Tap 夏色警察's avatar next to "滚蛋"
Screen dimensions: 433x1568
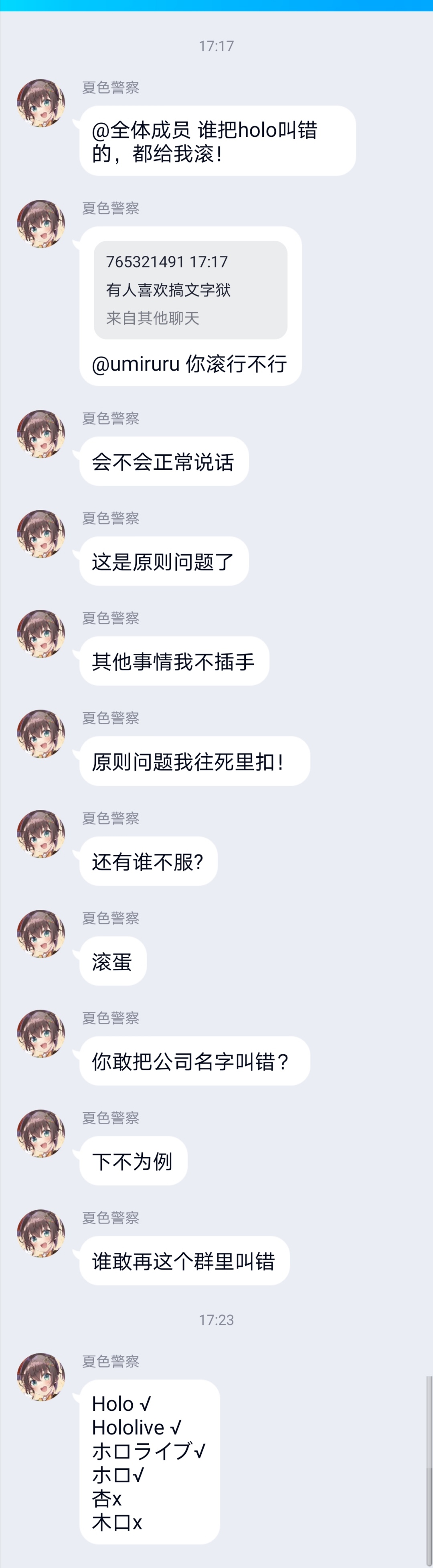tap(41, 934)
